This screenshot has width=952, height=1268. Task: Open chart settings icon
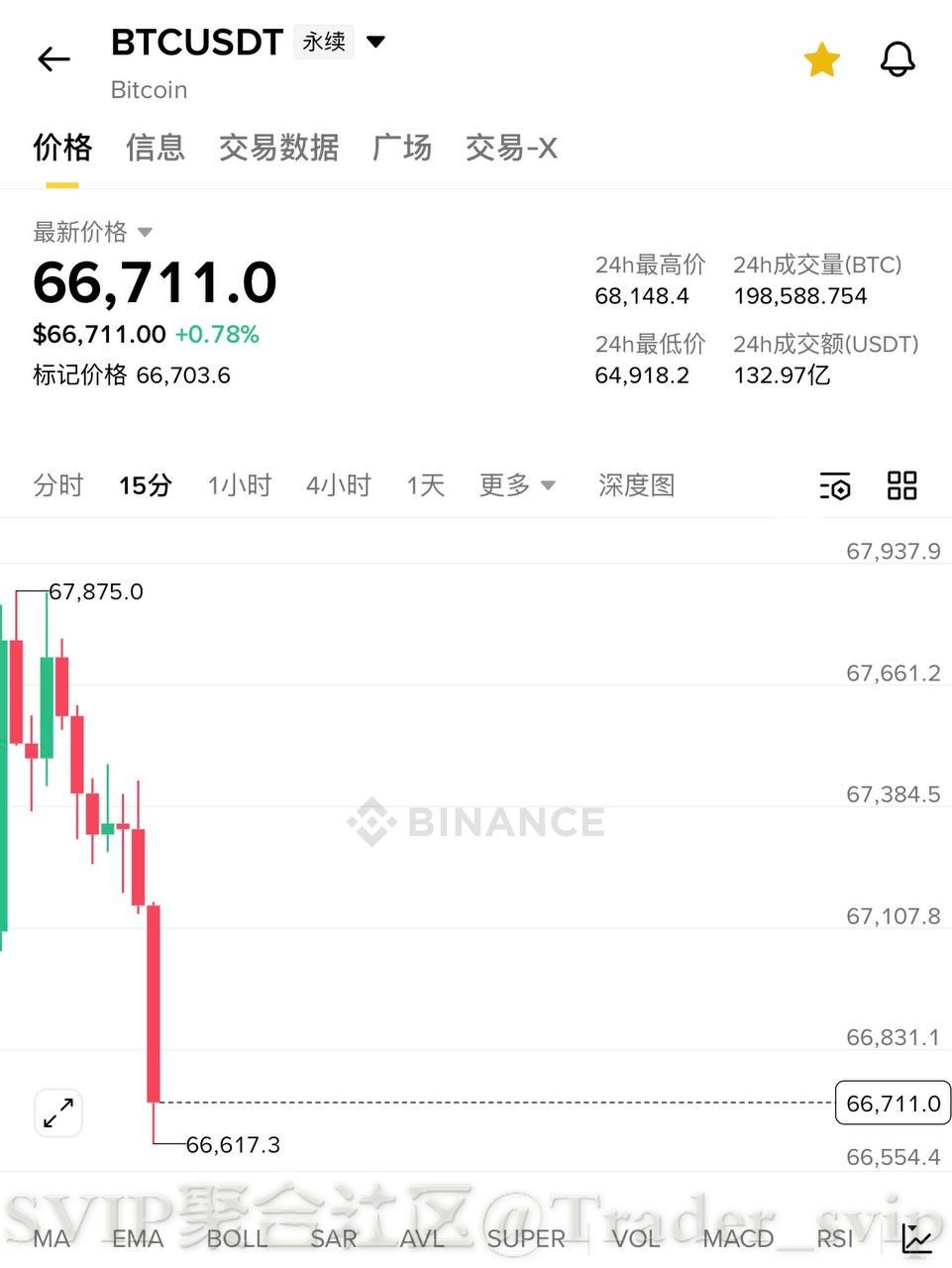point(835,485)
